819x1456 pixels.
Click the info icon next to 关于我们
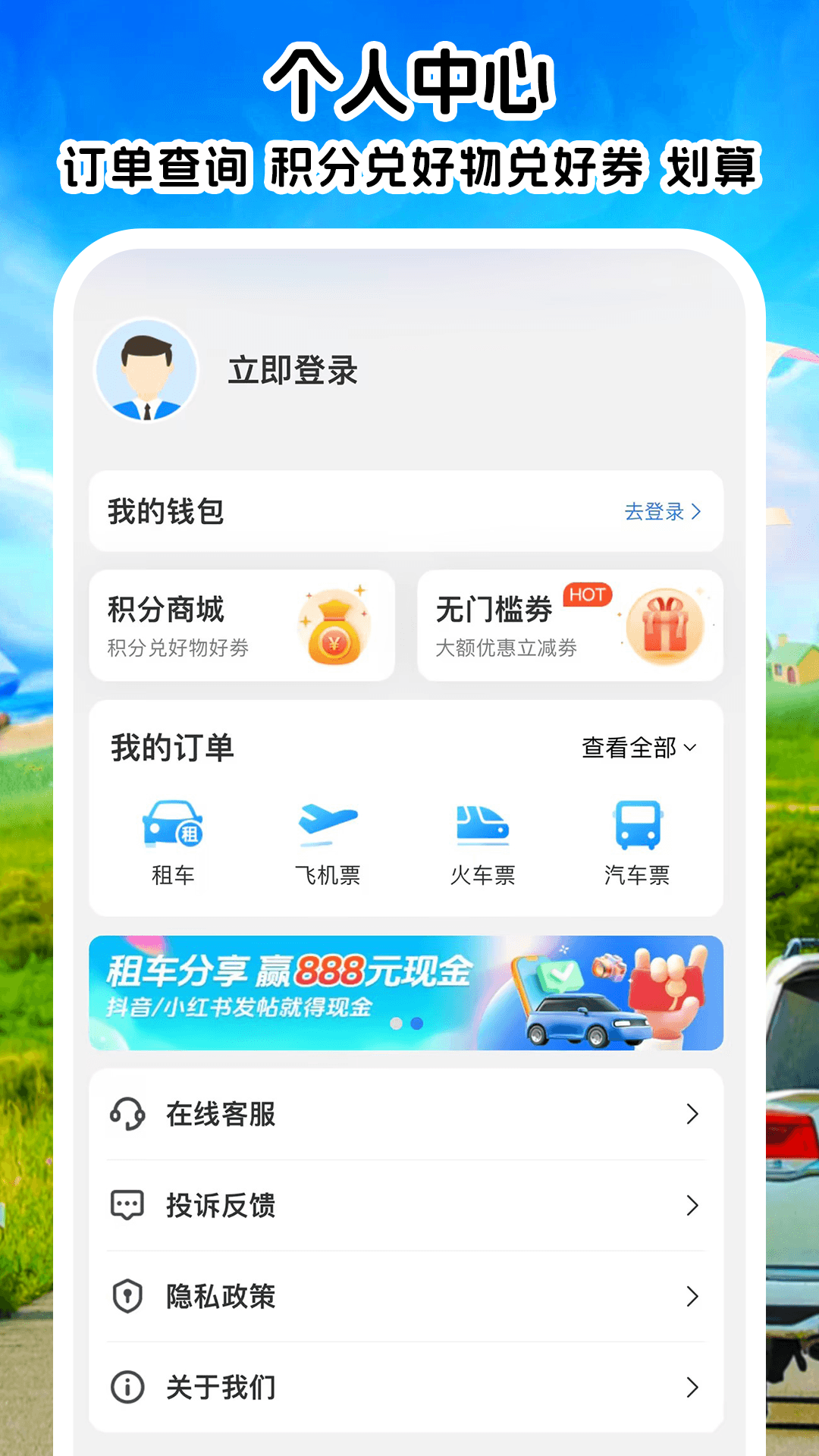129,1388
